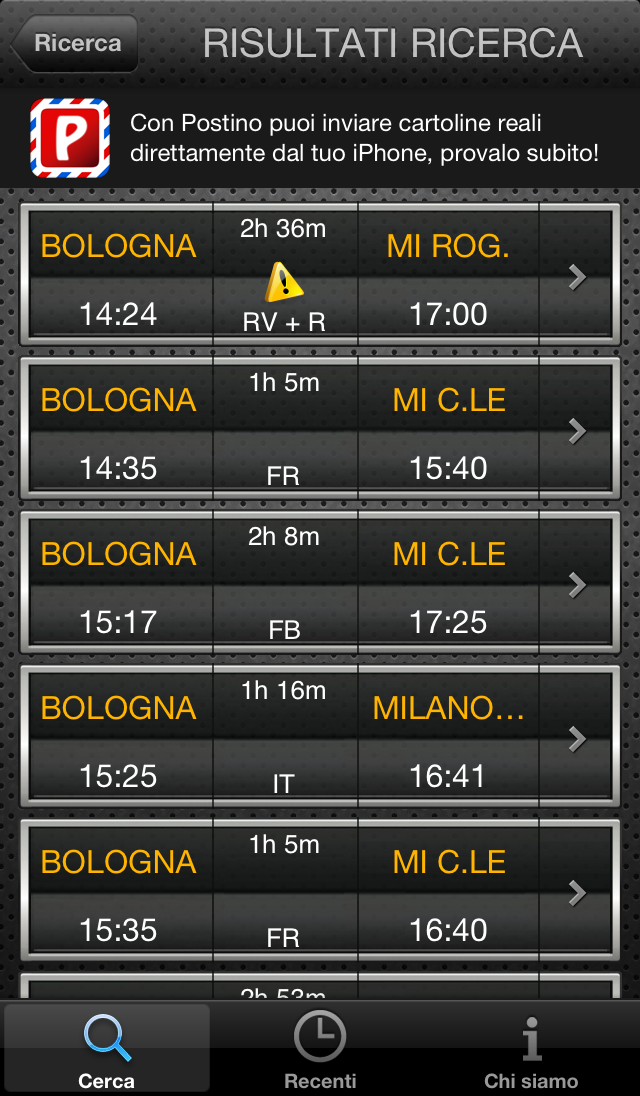
Task: View the 15:17 FB train details
Action: [x=320, y=582]
